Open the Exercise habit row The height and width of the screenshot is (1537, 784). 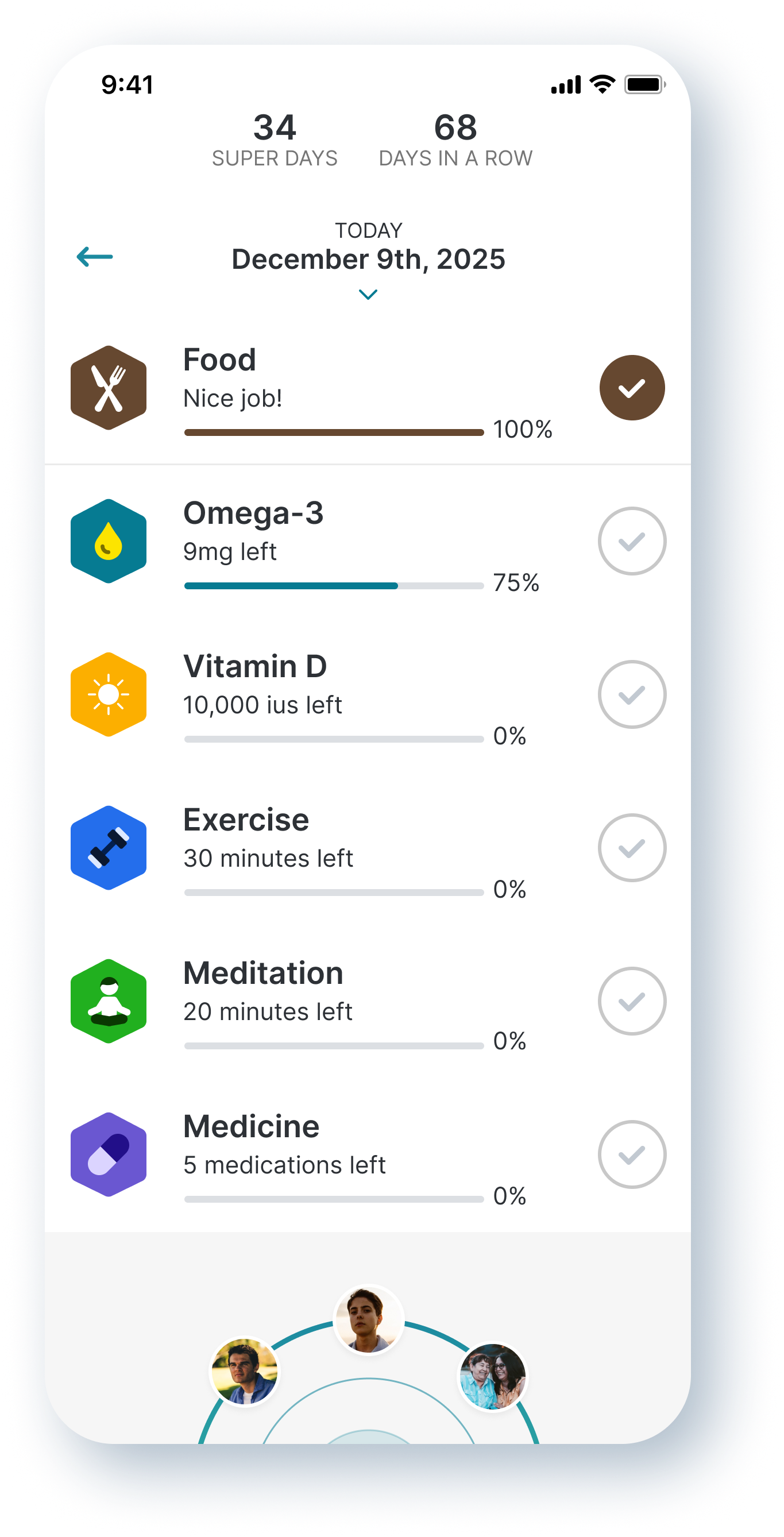coord(368,848)
